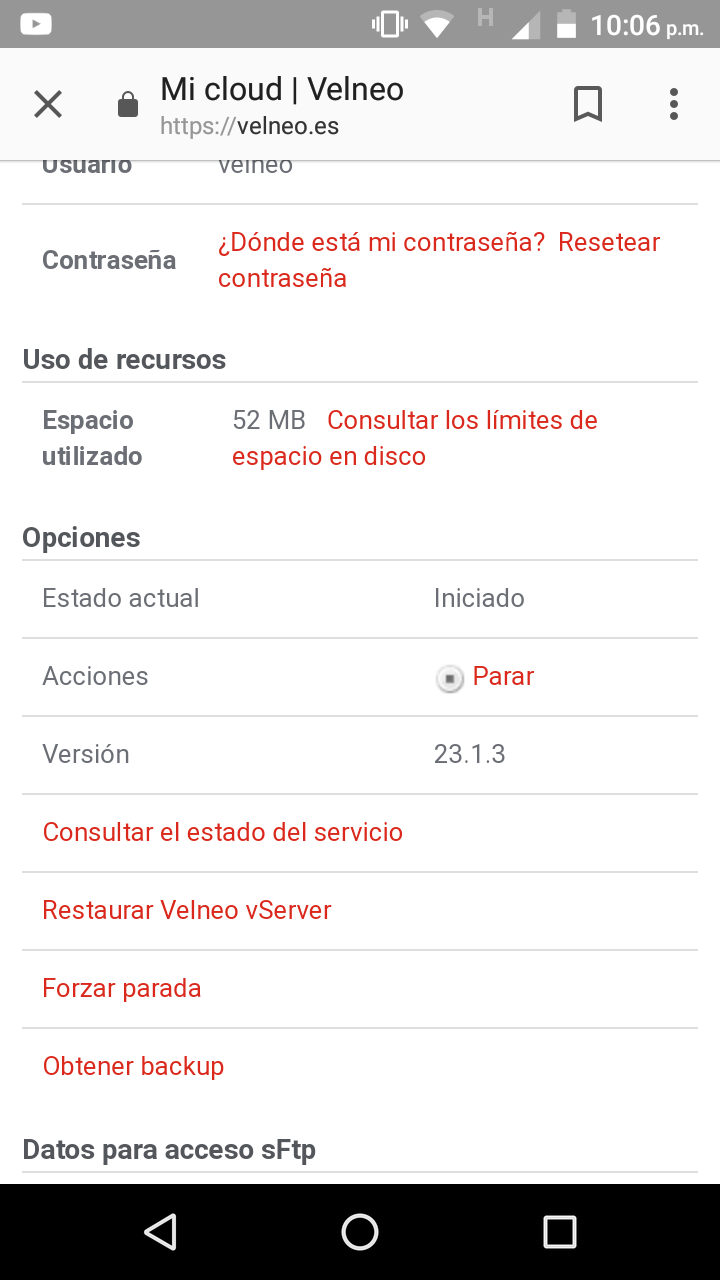Bookmark the Velneo page

coord(588,104)
